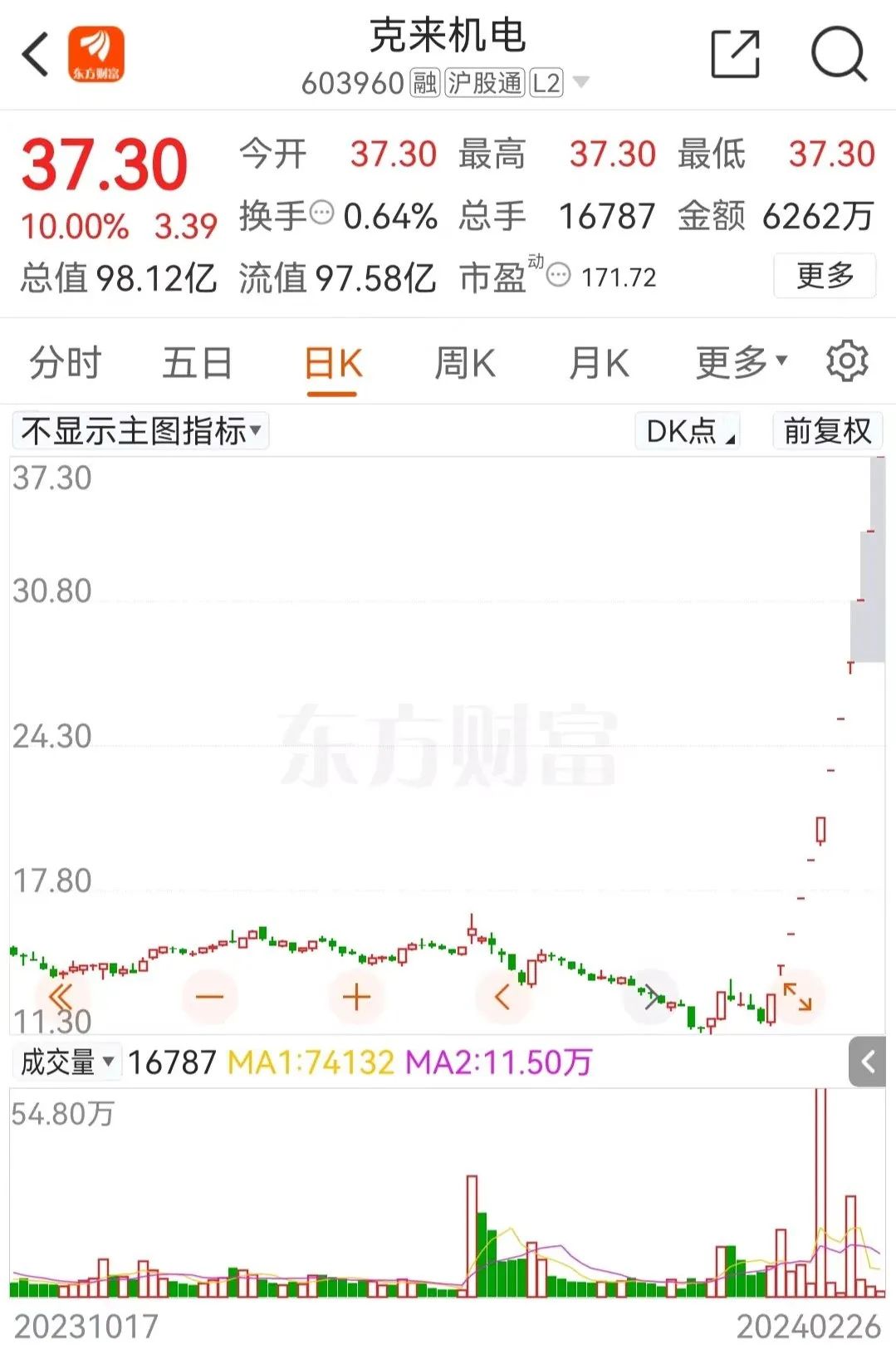
Task: Switch to the 月K chart tab
Action: click(598, 363)
